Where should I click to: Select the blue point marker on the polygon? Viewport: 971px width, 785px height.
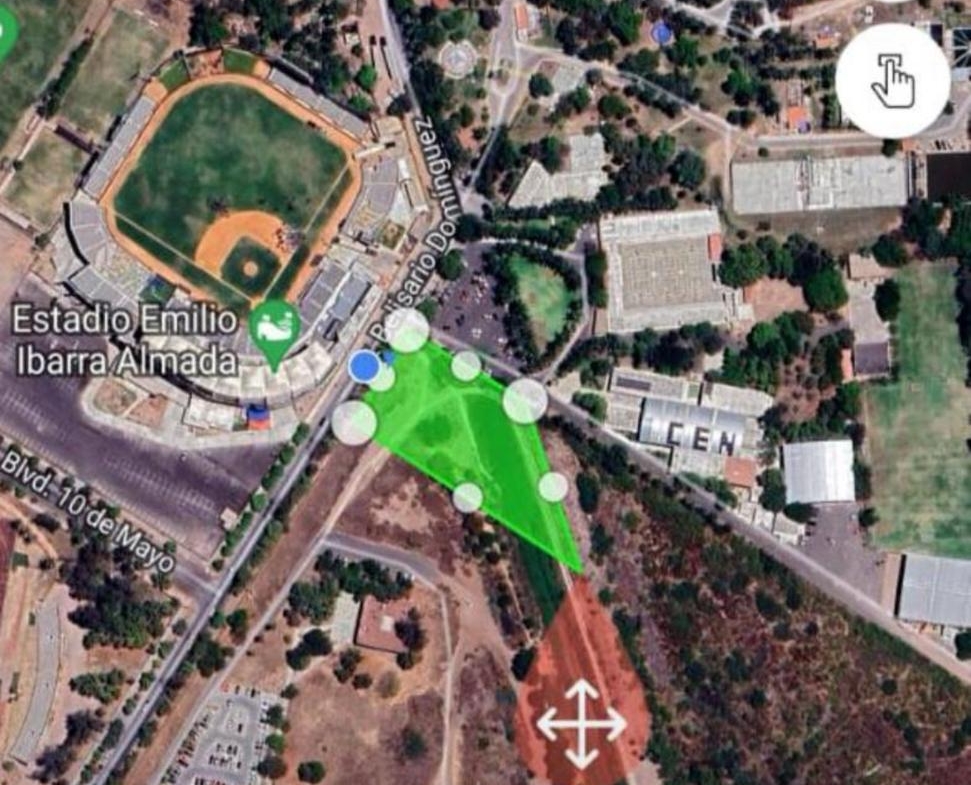364,367
